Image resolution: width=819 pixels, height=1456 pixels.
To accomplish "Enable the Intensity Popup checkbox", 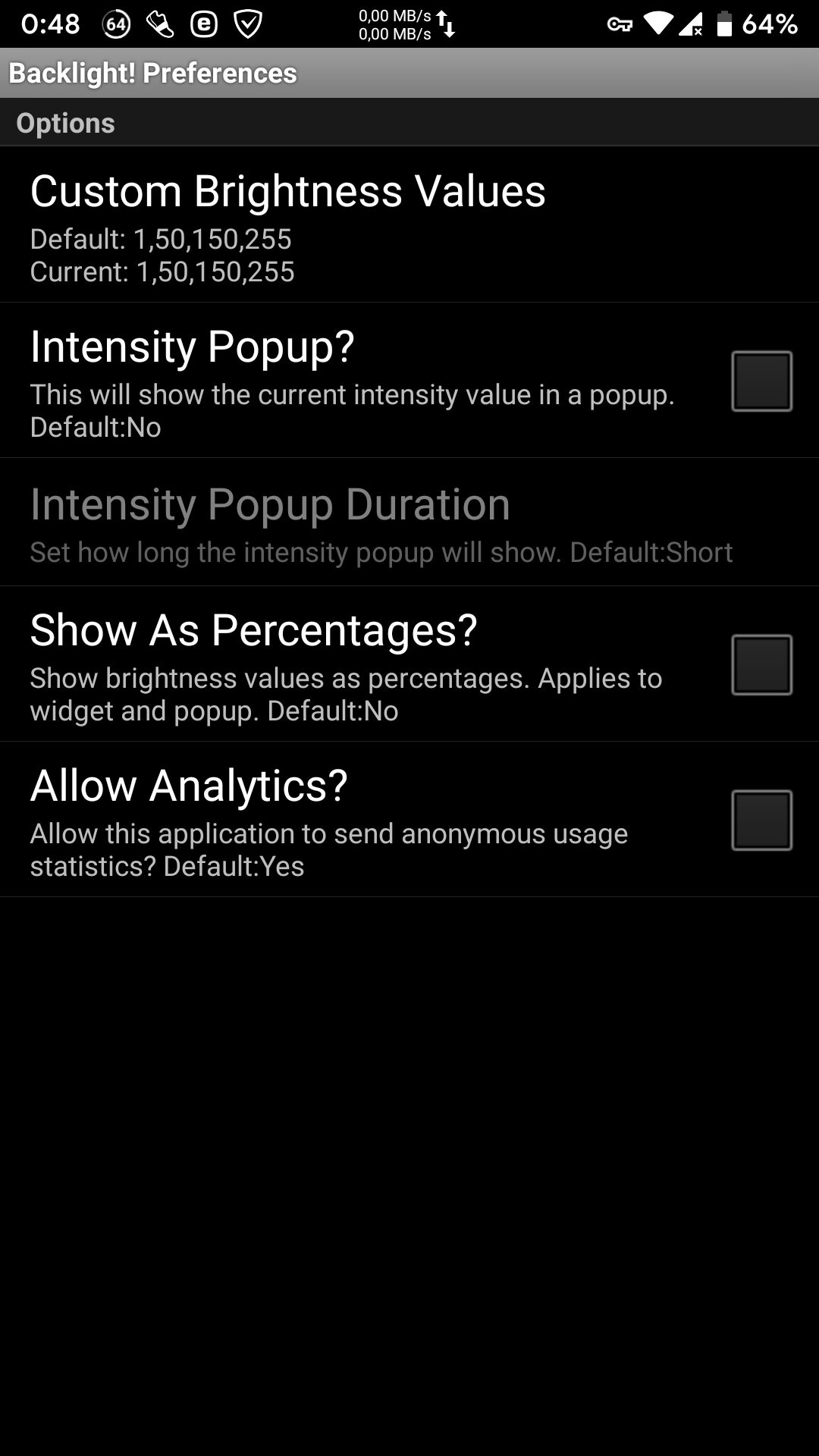I will pos(761,381).
